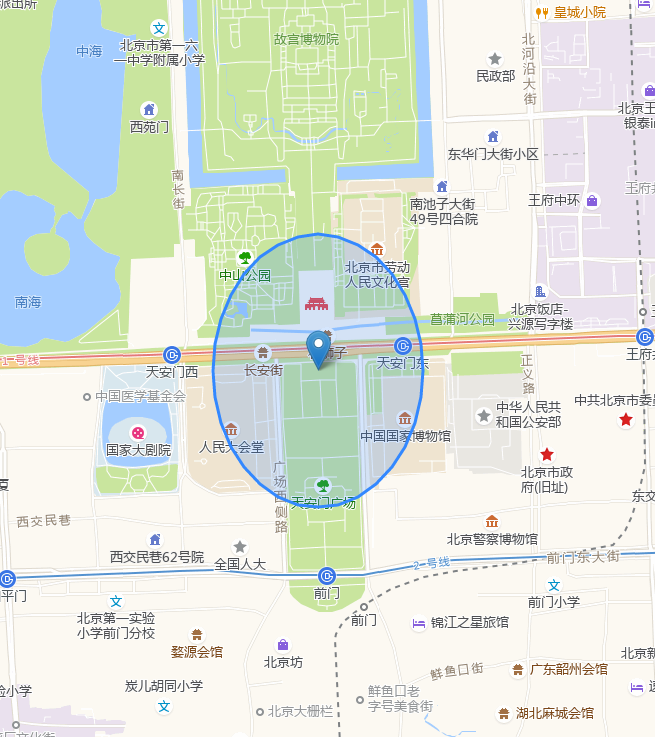Tap the 中山公园 park marker

point(244,258)
